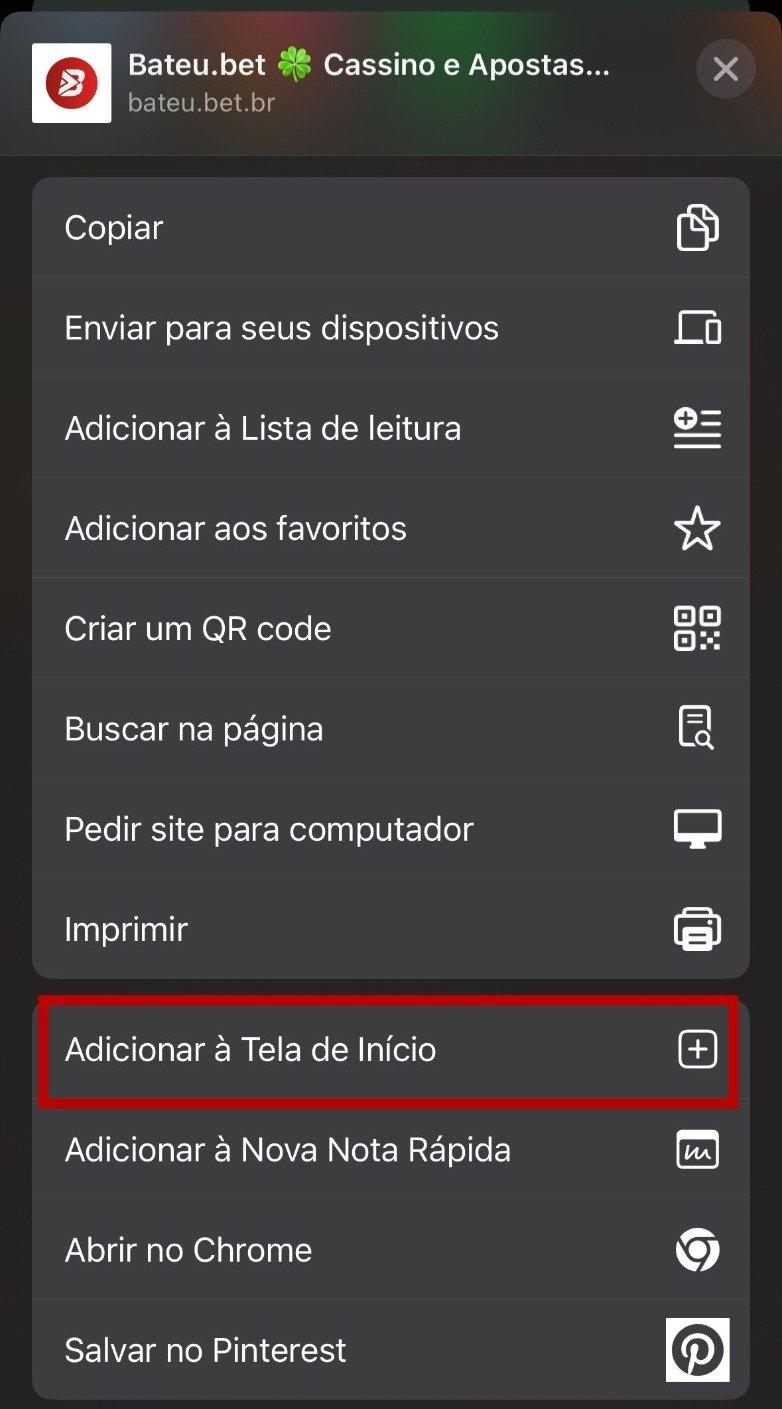Dismiss the share sheet with the X button
The width and height of the screenshot is (782, 1409).
click(x=726, y=68)
